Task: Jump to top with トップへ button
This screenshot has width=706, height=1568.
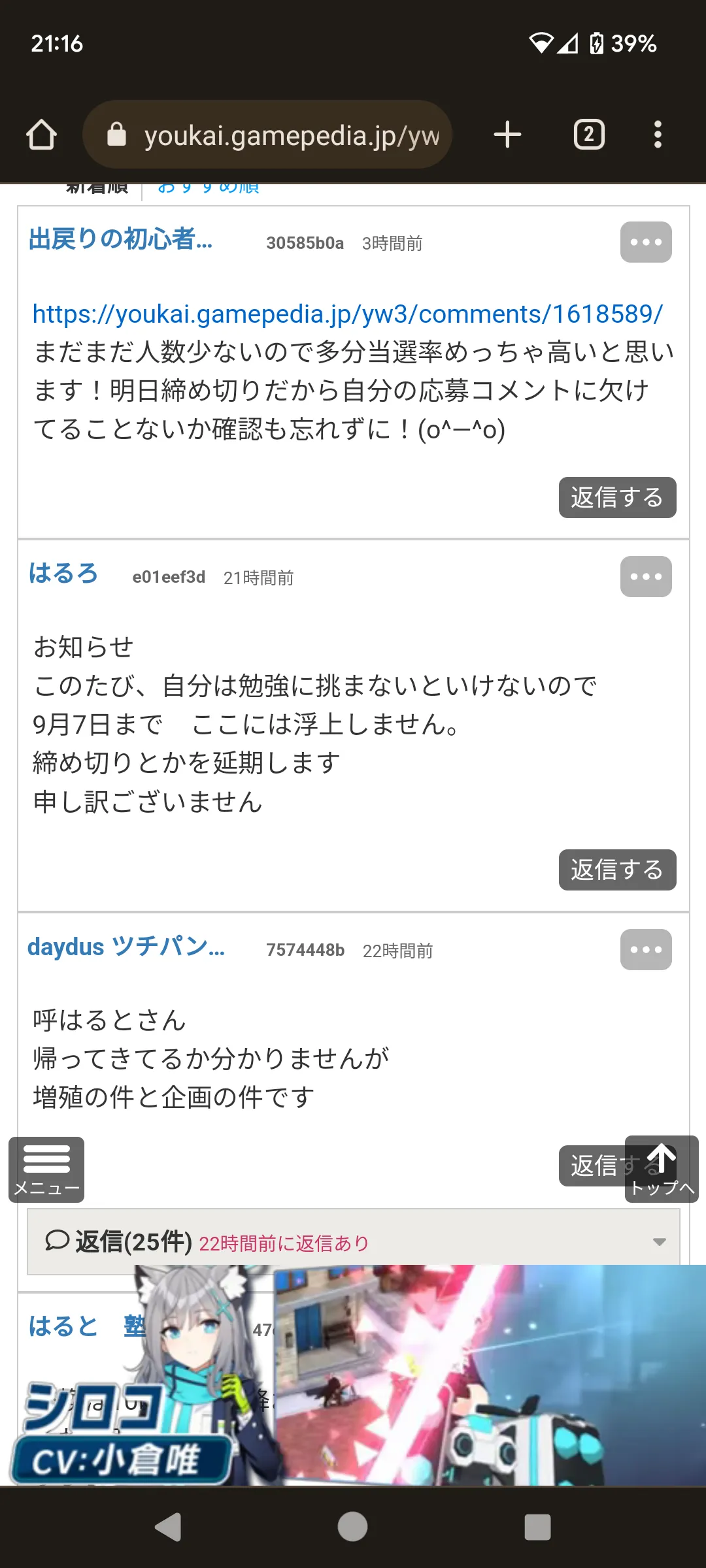Action: coord(662,1169)
